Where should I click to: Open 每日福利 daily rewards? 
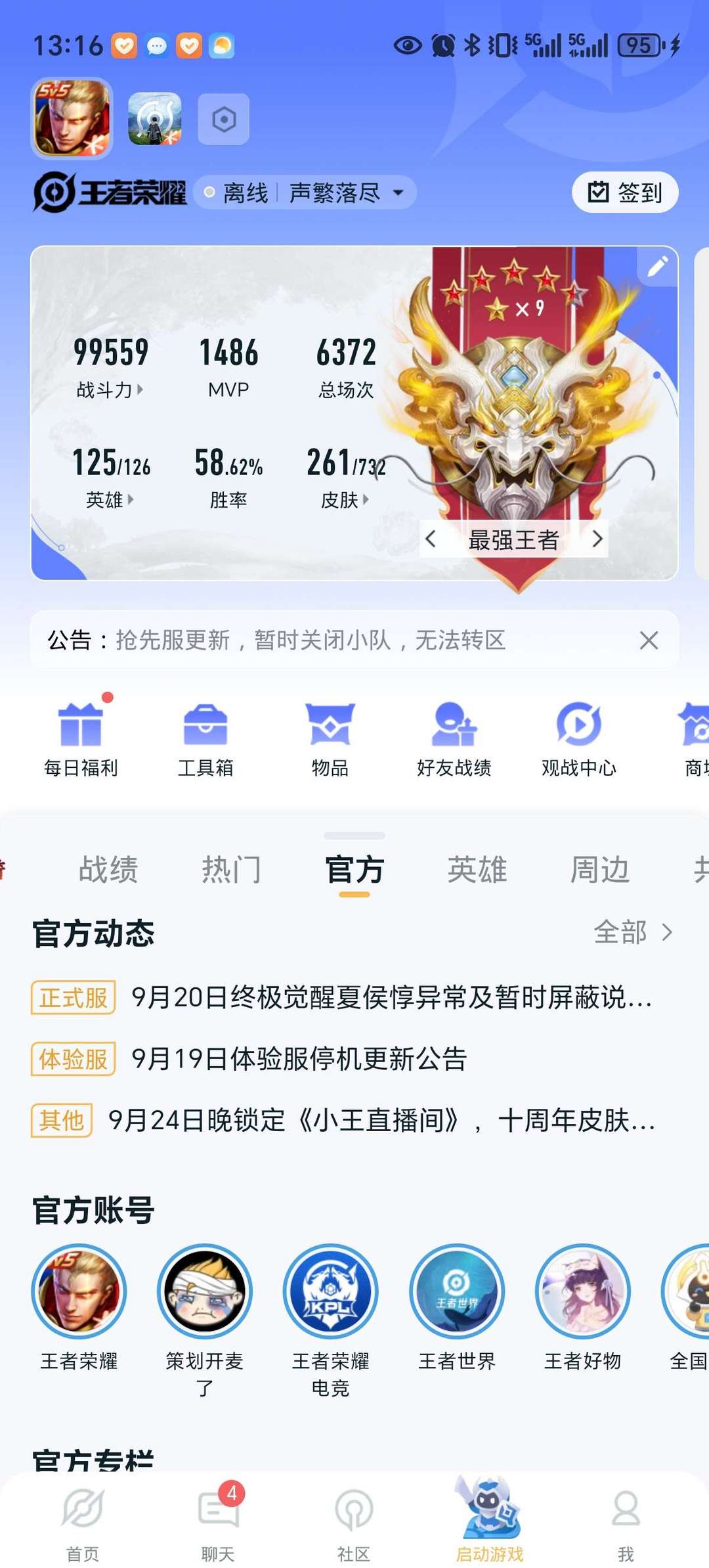click(x=81, y=740)
